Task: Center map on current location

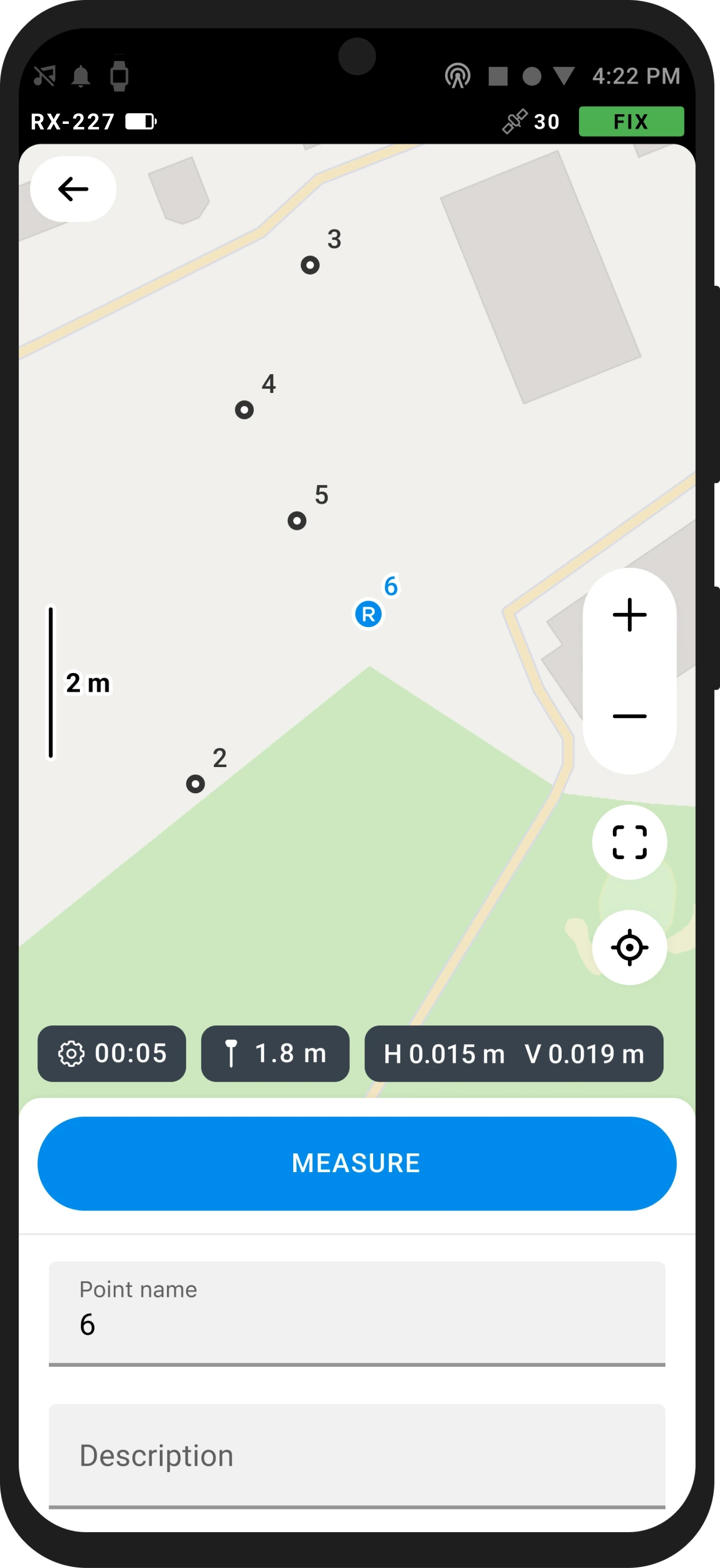Action: 629,947
